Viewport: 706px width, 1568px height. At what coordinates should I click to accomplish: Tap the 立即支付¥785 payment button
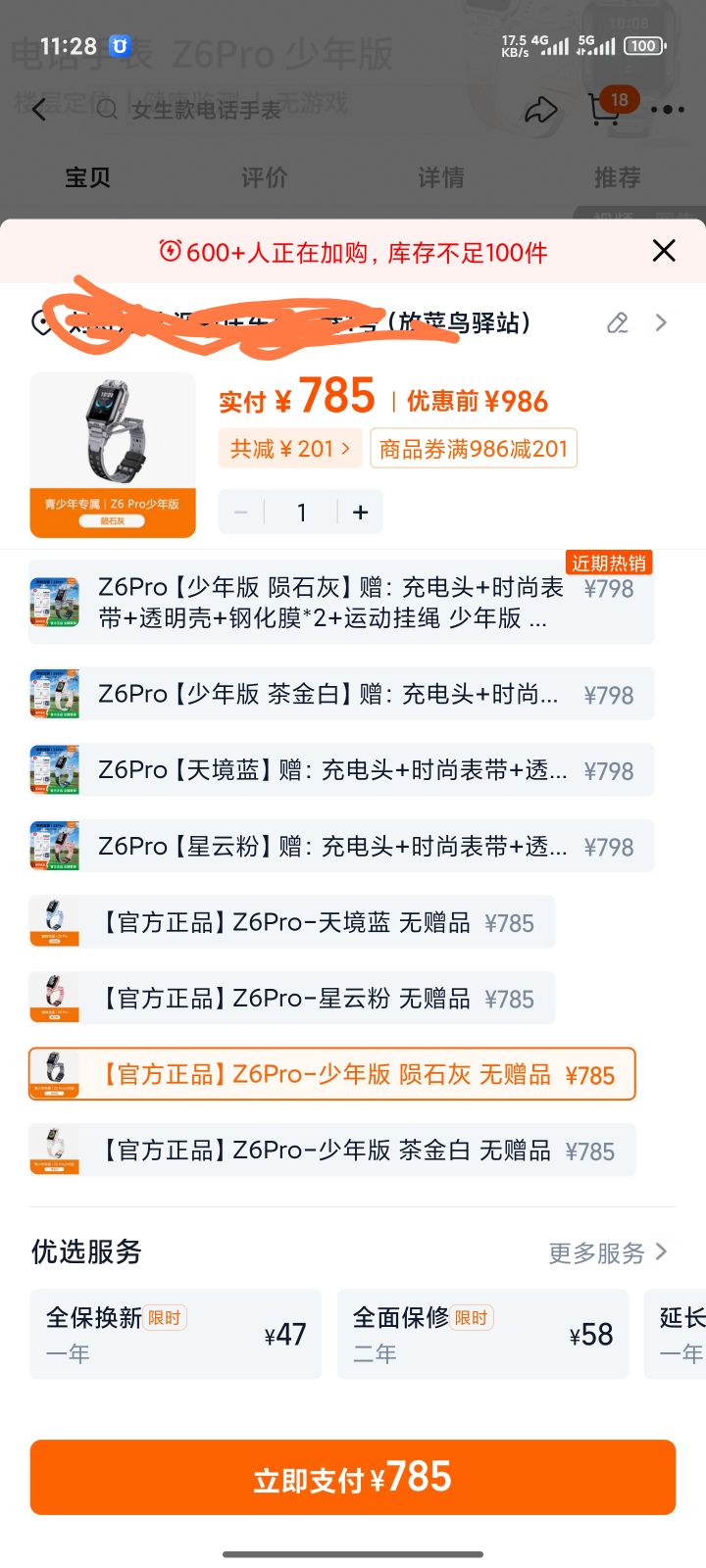353,1477
